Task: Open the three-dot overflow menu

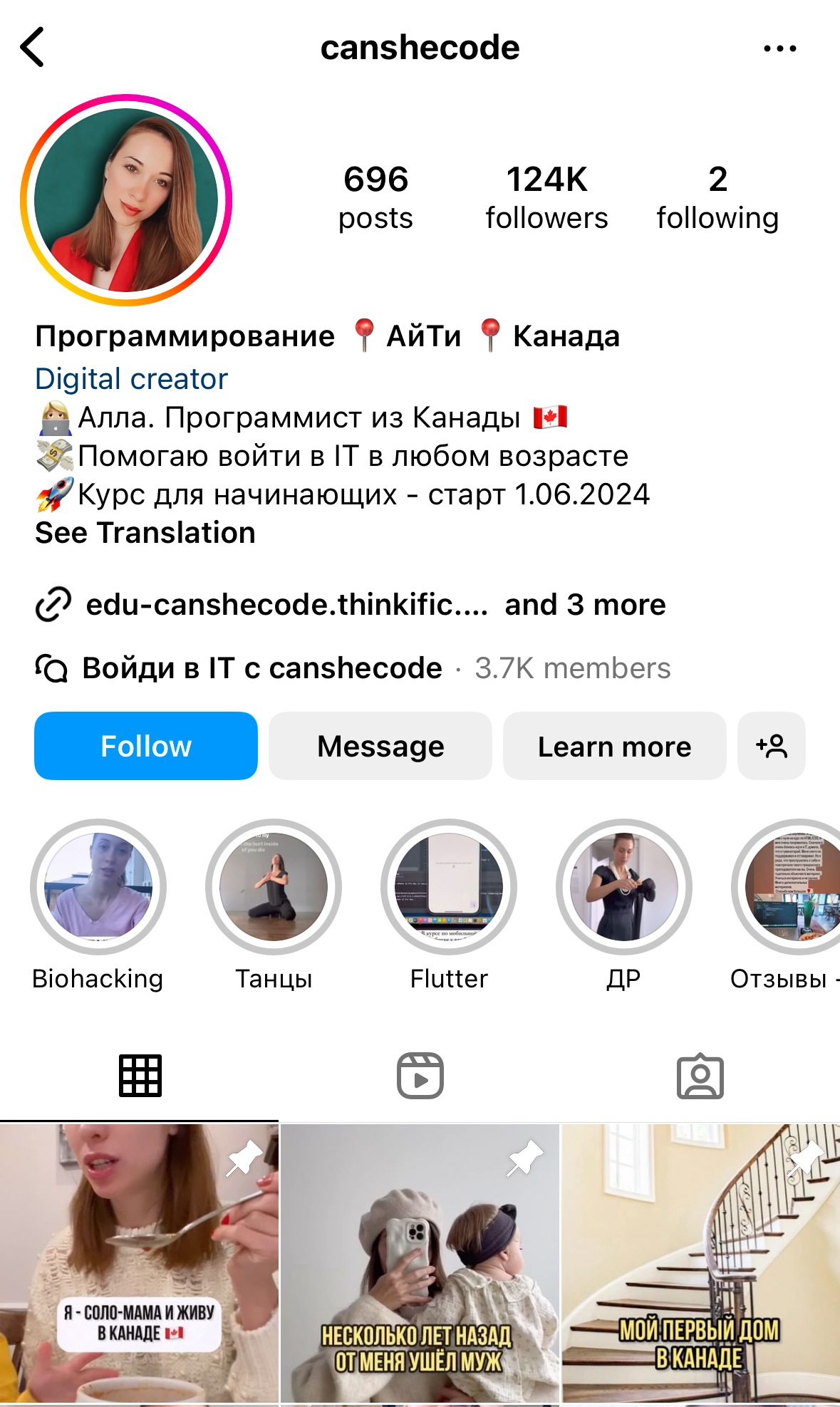Action: 779,48
